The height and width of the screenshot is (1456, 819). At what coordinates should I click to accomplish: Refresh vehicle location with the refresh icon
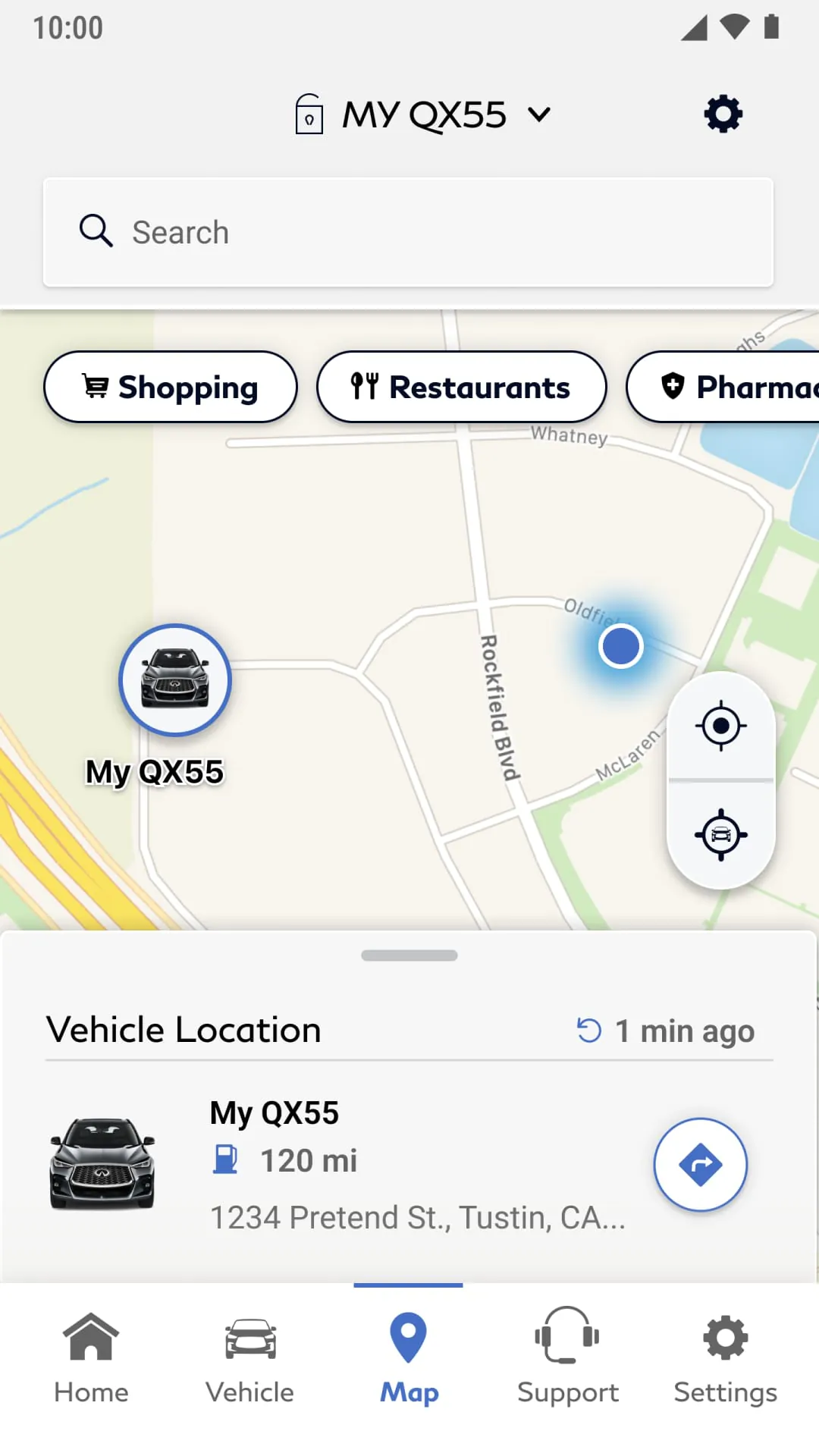pyautogui.click(x=588, y=1029)
